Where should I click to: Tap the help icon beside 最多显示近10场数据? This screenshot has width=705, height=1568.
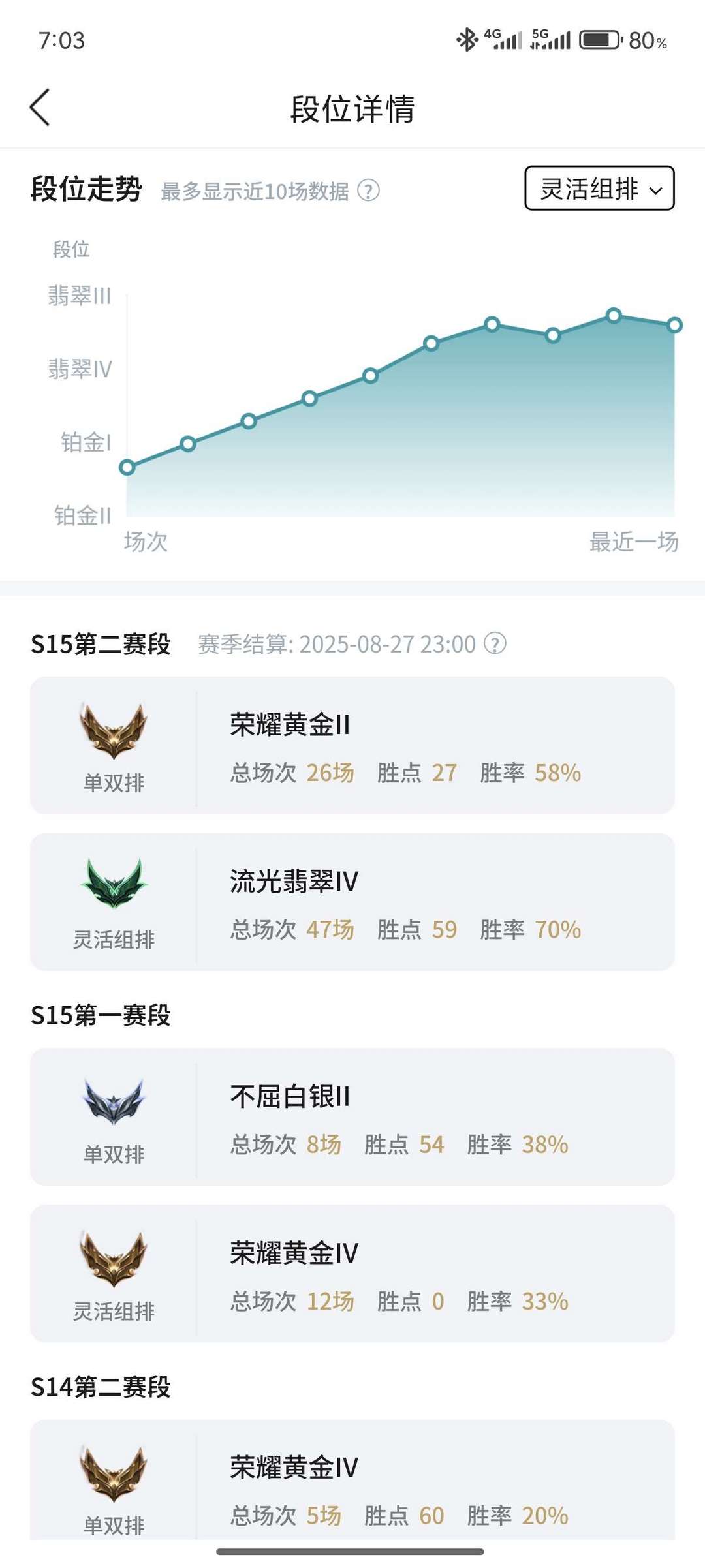369,191
